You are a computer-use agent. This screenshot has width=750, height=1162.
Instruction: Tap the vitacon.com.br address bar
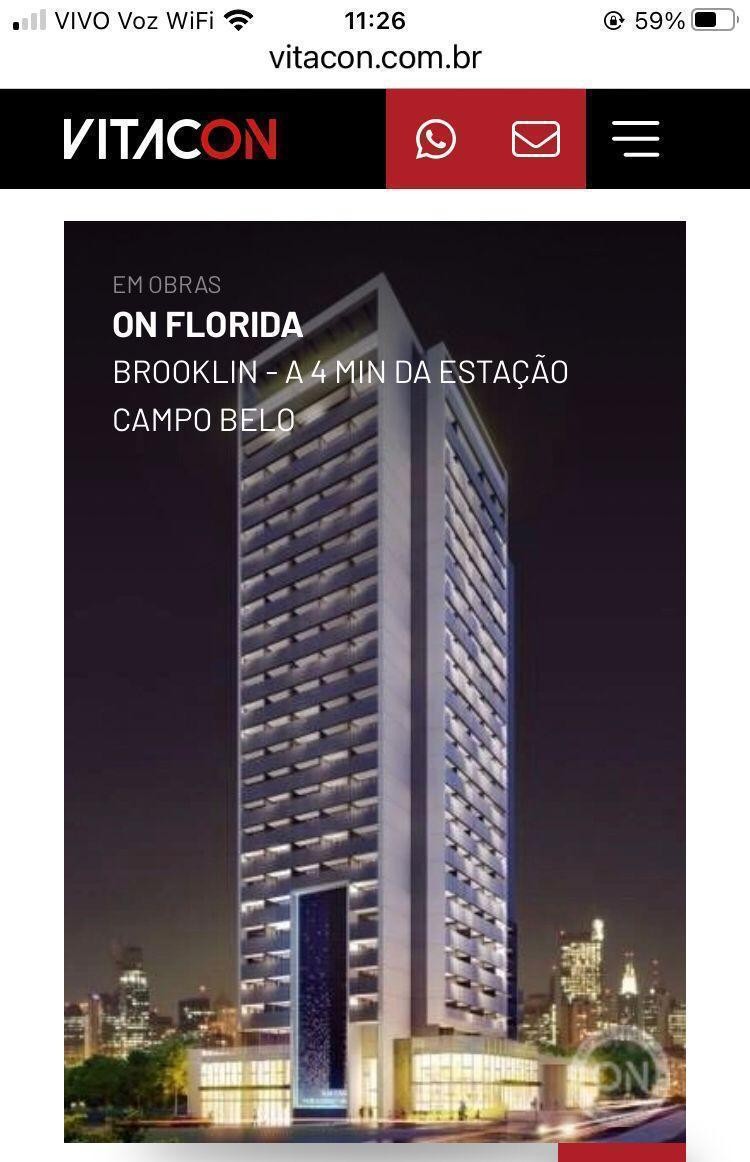pos(375,57)
